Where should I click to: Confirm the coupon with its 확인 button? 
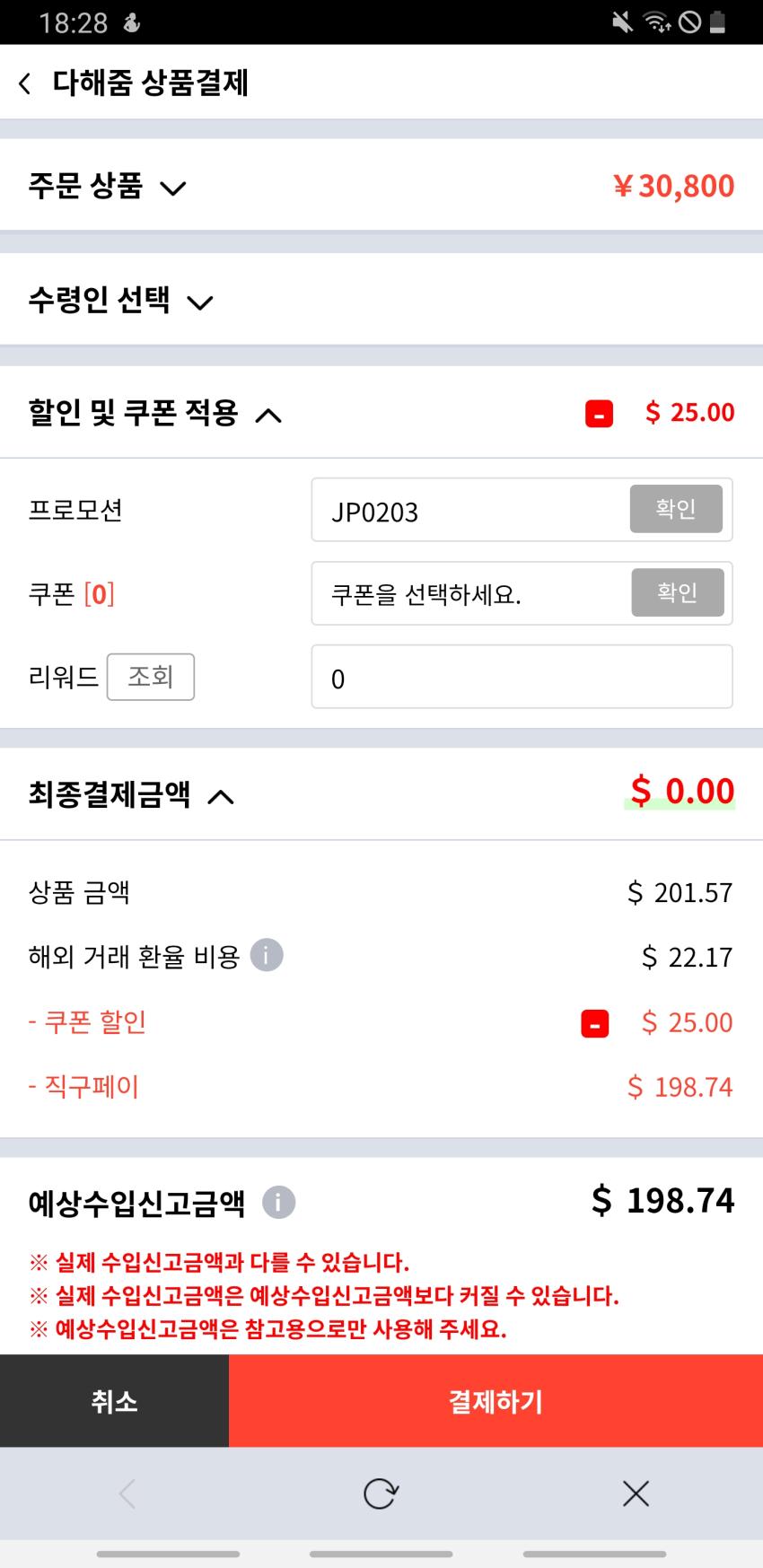[x=678, y=592]
